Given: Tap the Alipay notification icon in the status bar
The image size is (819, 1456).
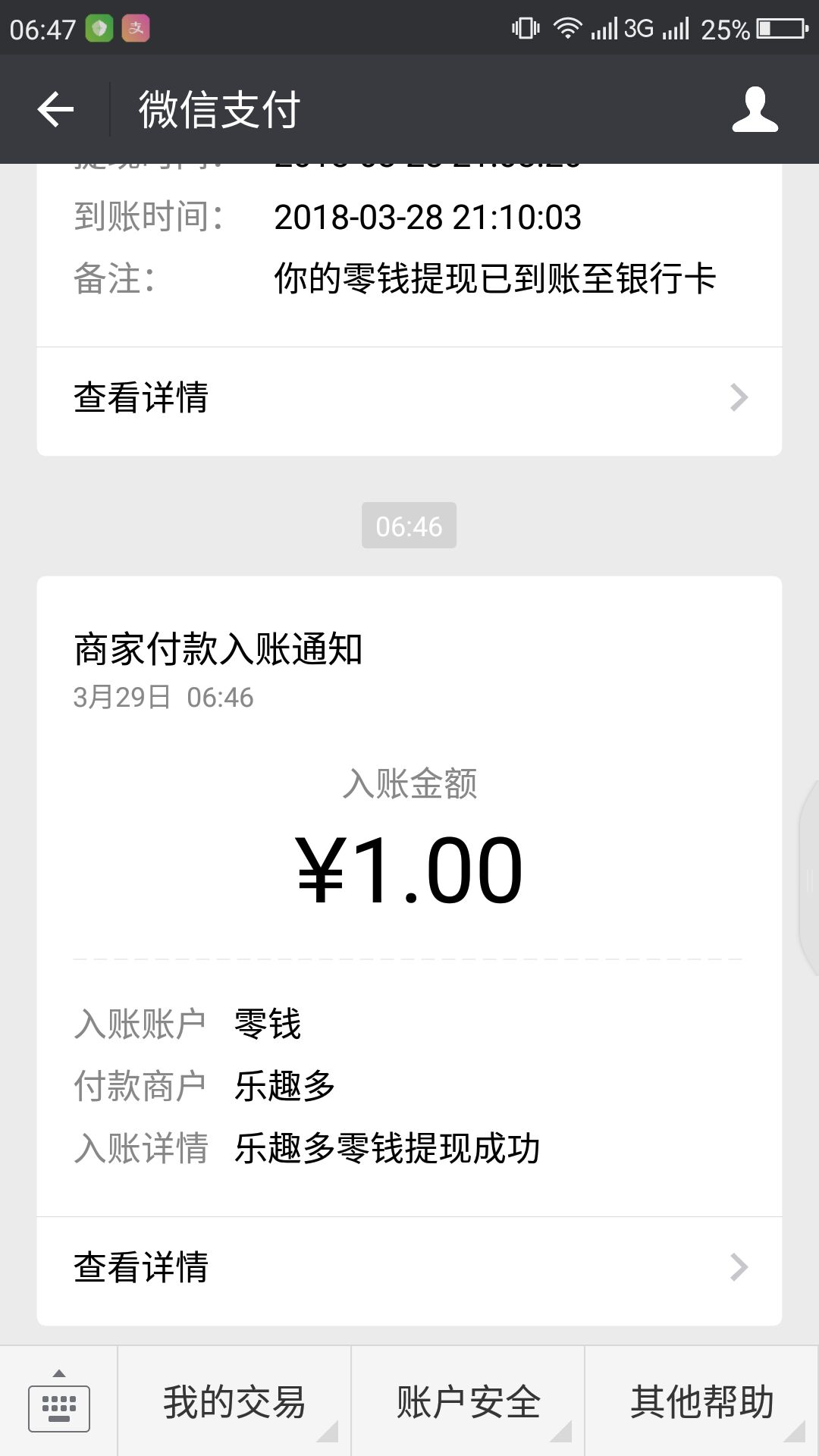Looking at the screenshot, I should [x=135, y=29].
